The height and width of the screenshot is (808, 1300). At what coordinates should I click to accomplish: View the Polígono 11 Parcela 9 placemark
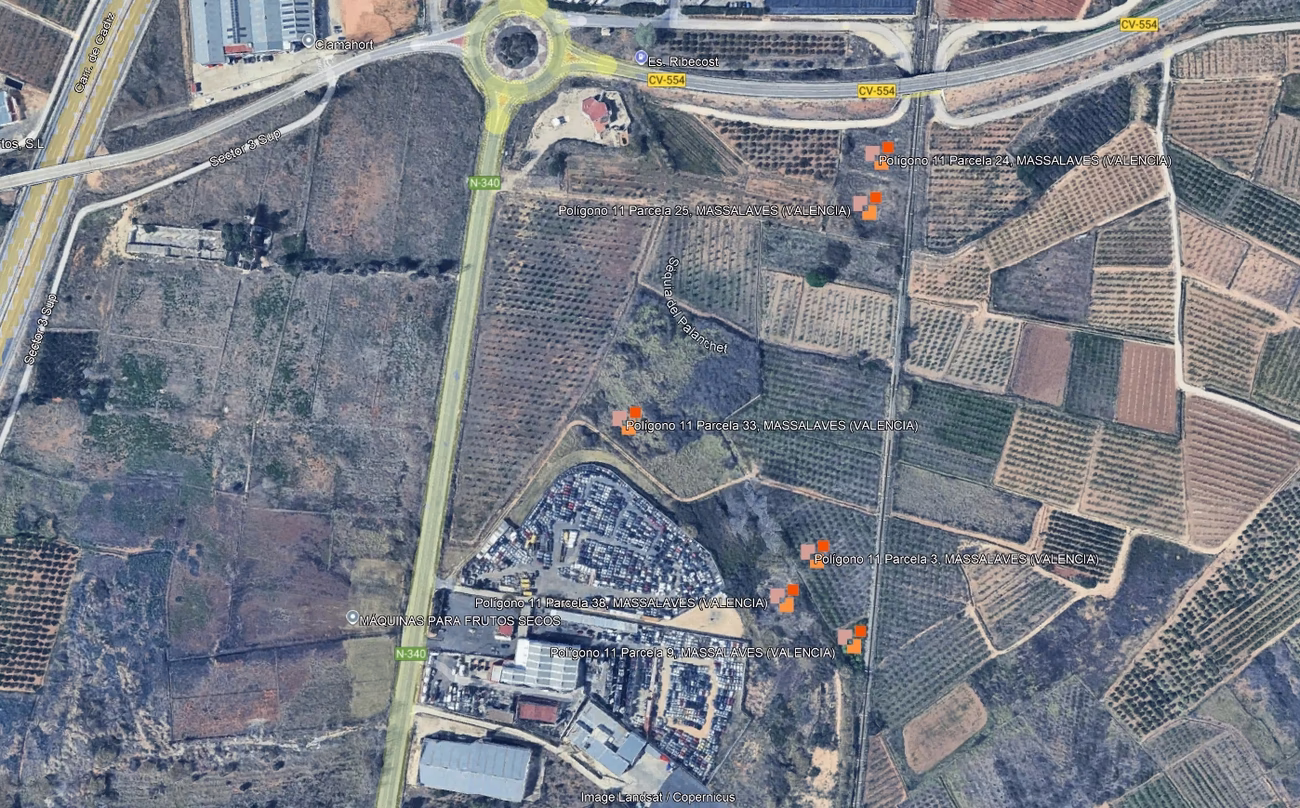coord(851,639)
